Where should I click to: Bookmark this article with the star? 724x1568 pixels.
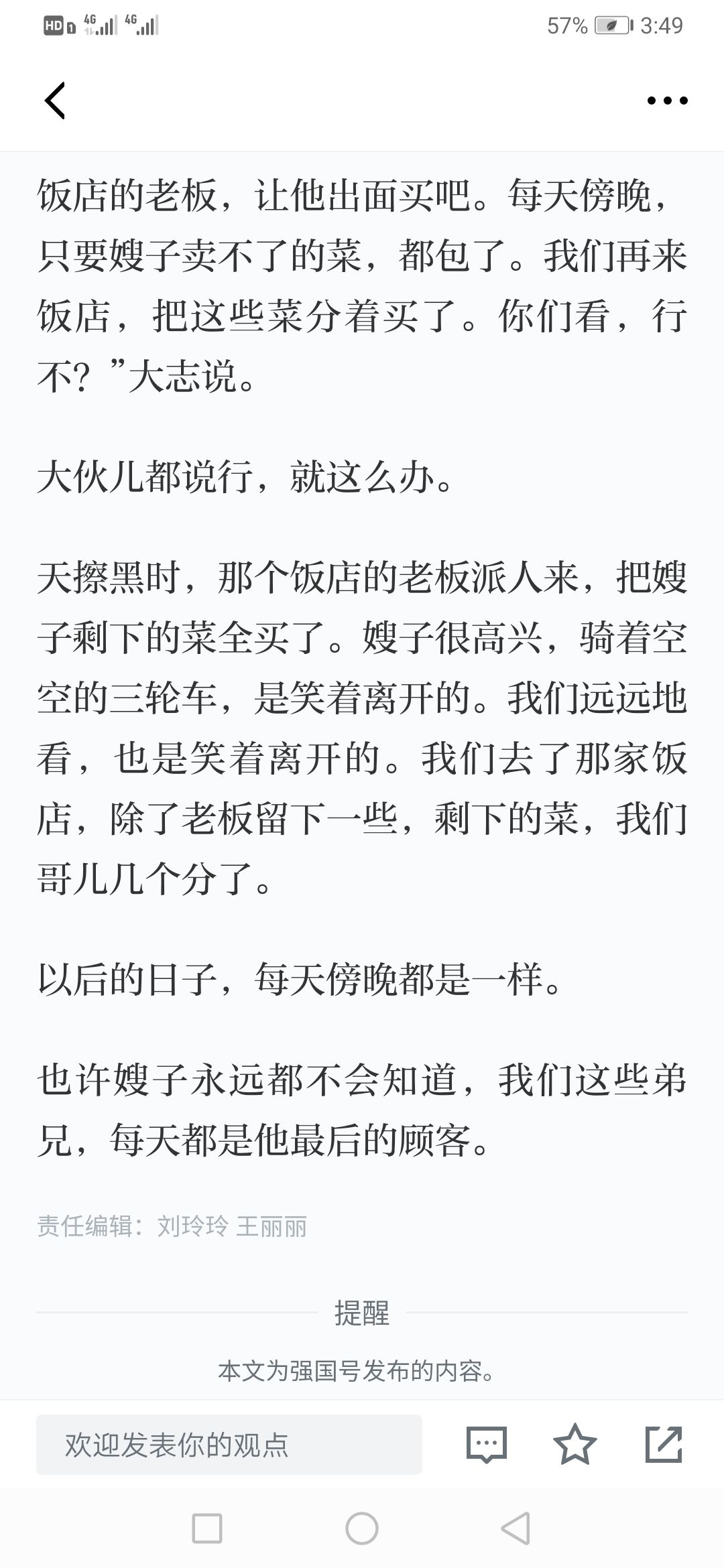click(x=575, y=1444)
